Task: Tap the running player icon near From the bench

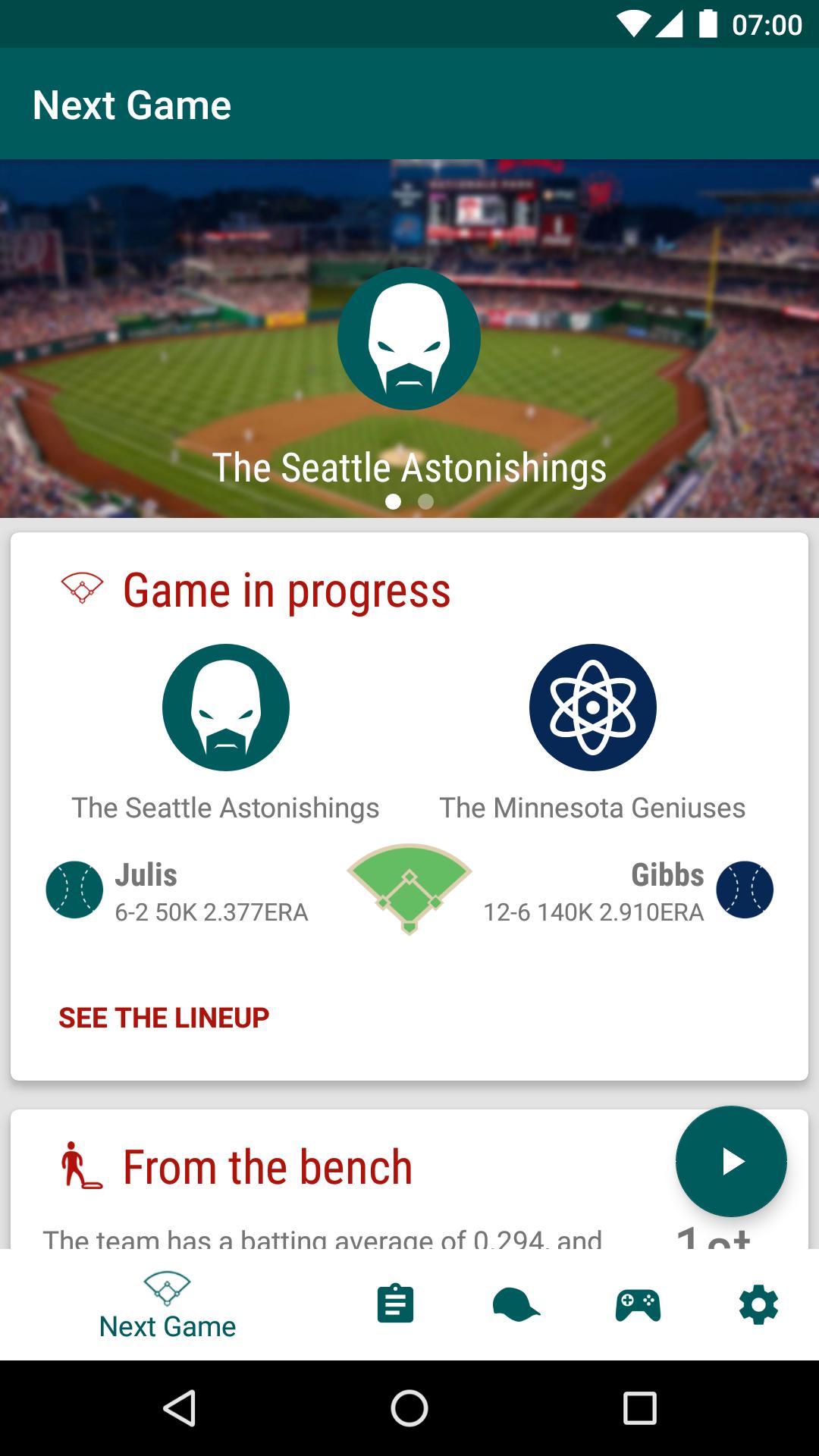Action: 80,1165
